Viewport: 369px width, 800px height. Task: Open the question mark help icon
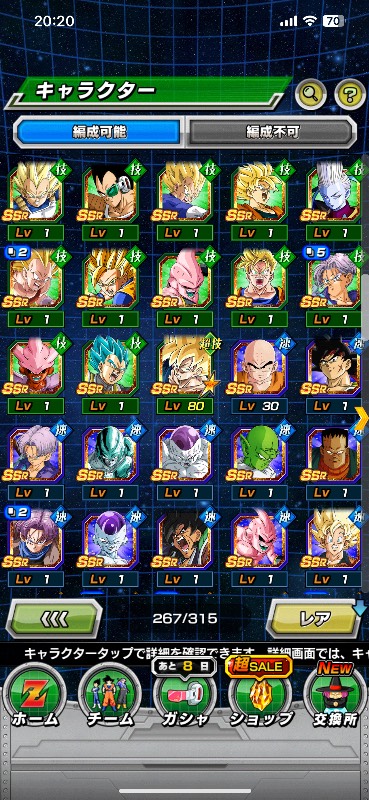tap(350, 94)
